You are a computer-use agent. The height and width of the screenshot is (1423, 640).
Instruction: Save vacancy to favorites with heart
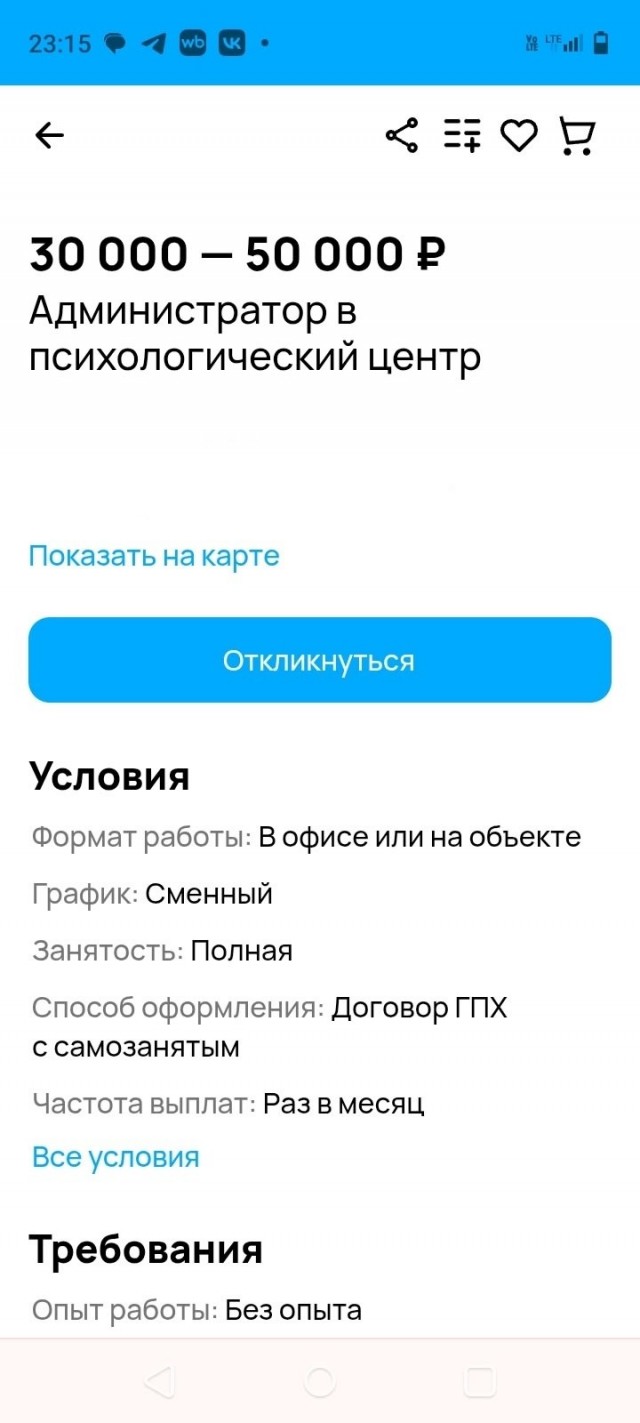pyautogui.click(x=519, y=135)
